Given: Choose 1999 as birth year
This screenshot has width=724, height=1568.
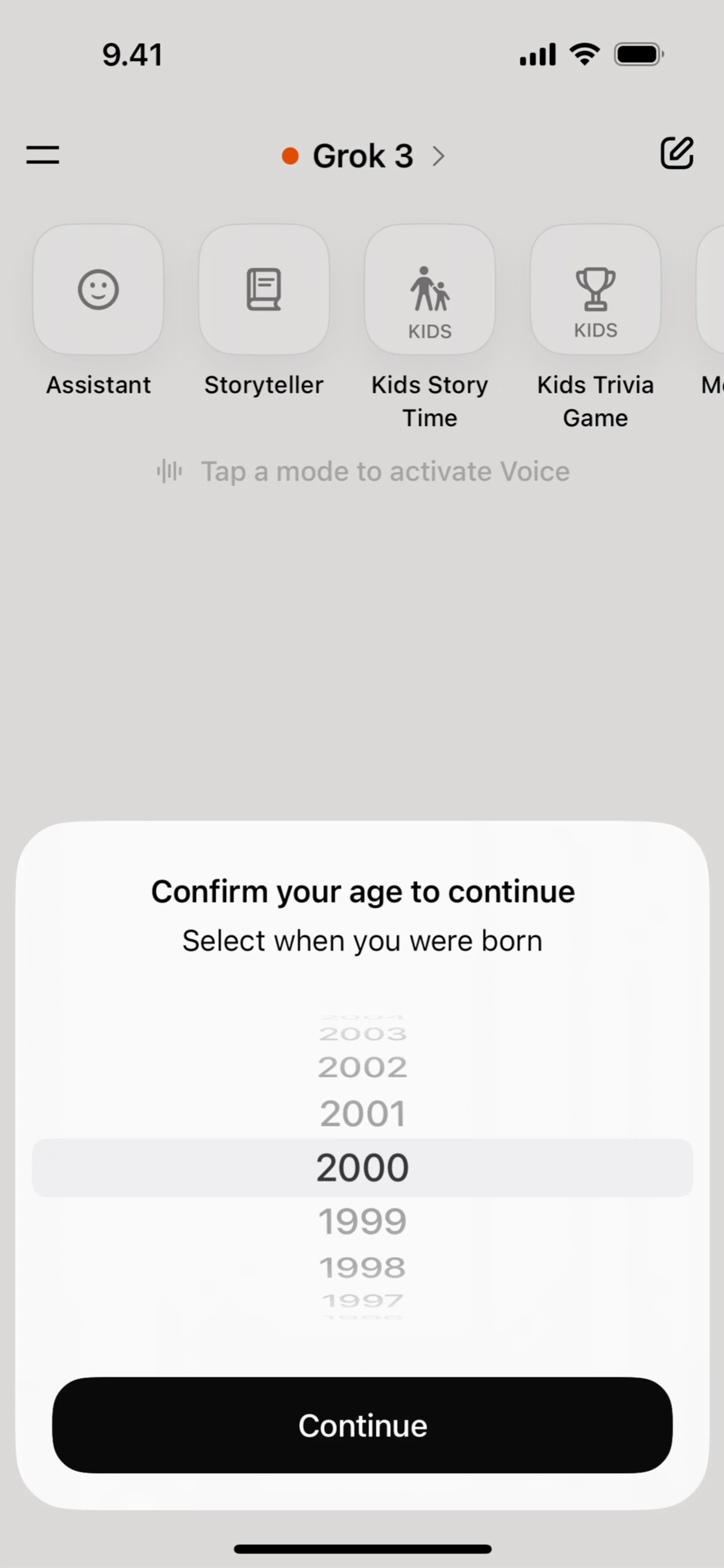Looking at the screenshot, I should point(362,1220).
